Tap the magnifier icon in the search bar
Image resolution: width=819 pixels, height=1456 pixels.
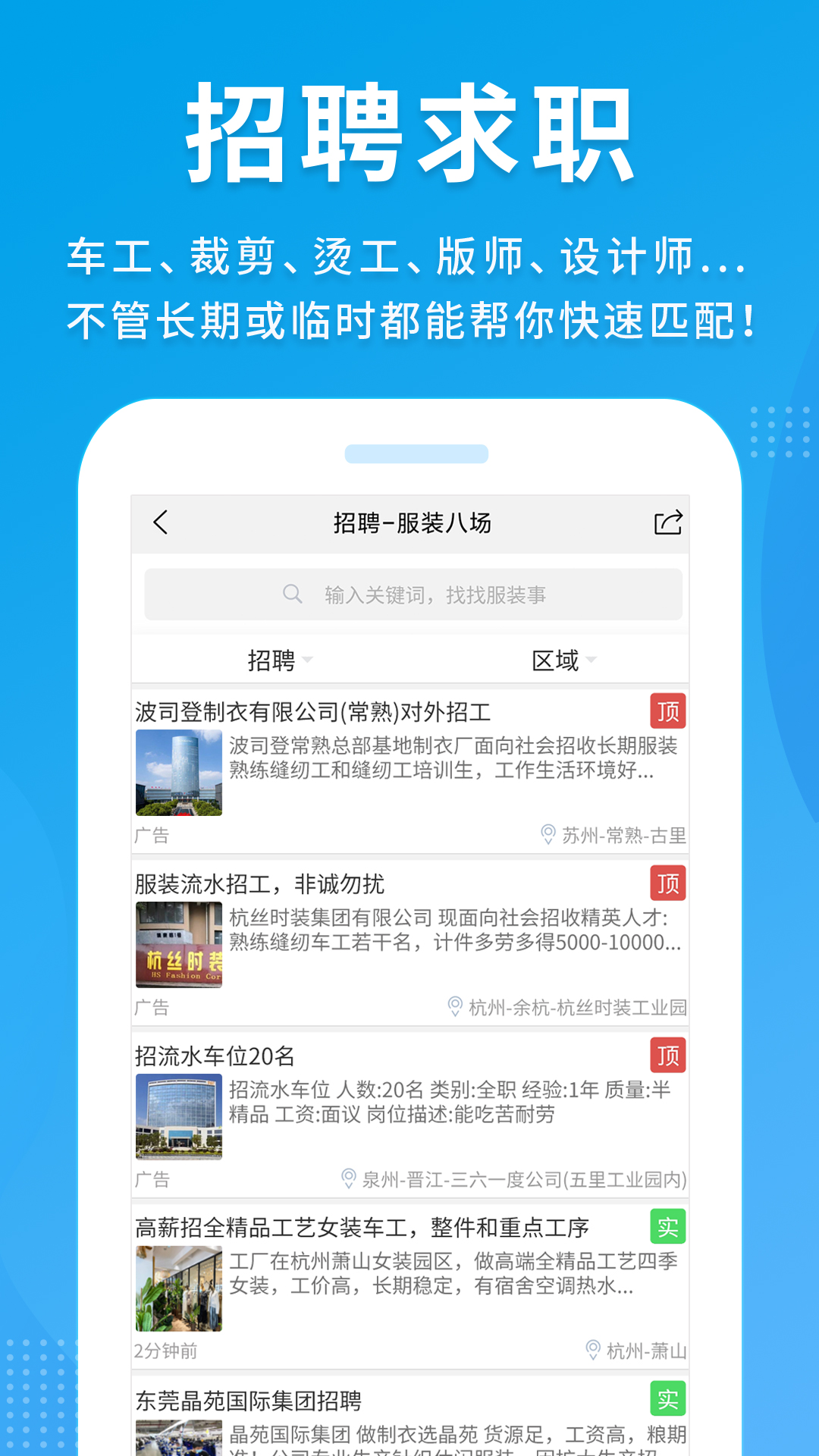point(292,595)
